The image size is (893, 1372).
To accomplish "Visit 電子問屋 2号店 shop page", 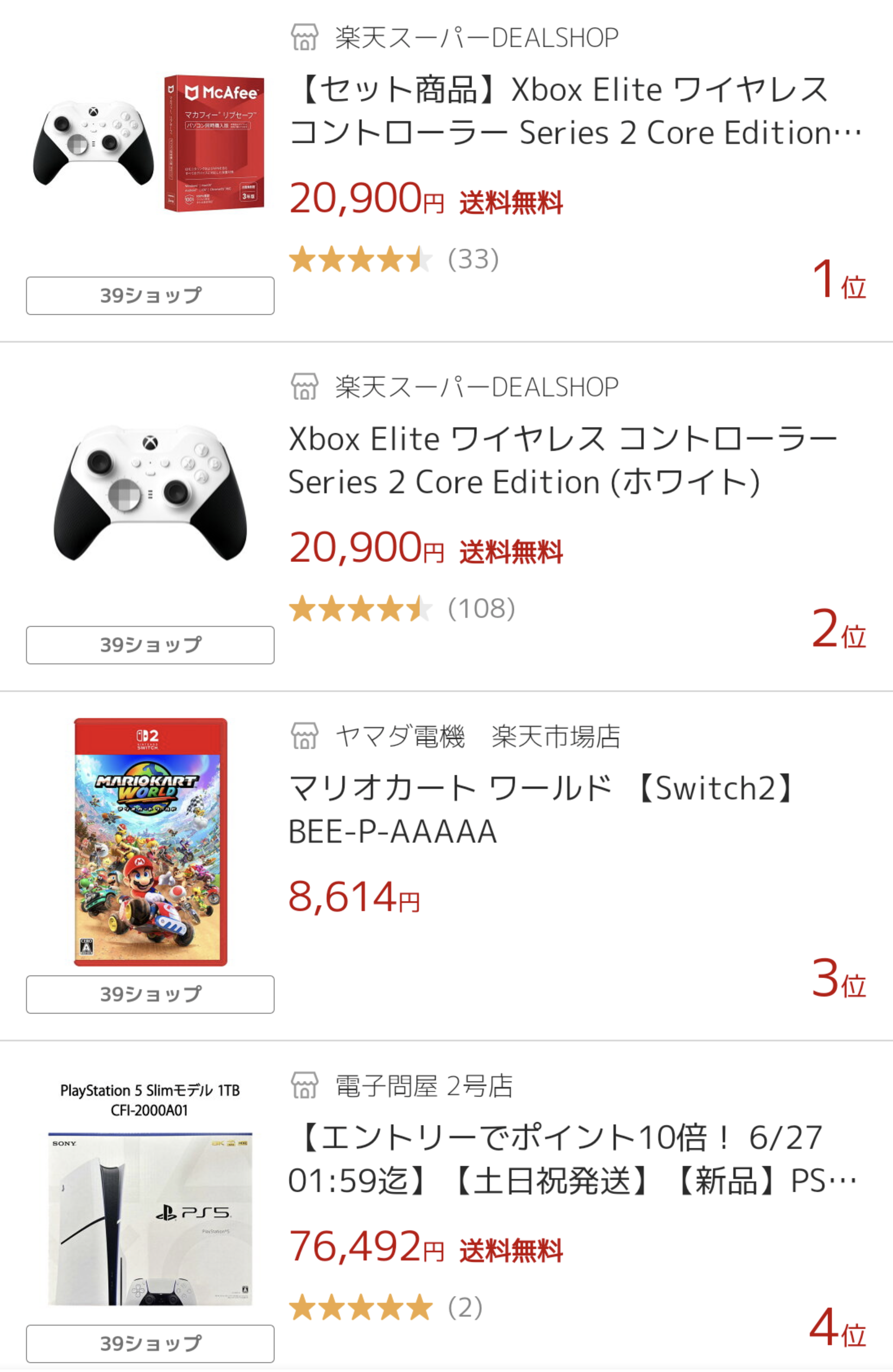I will click(x=424, y=1086).
